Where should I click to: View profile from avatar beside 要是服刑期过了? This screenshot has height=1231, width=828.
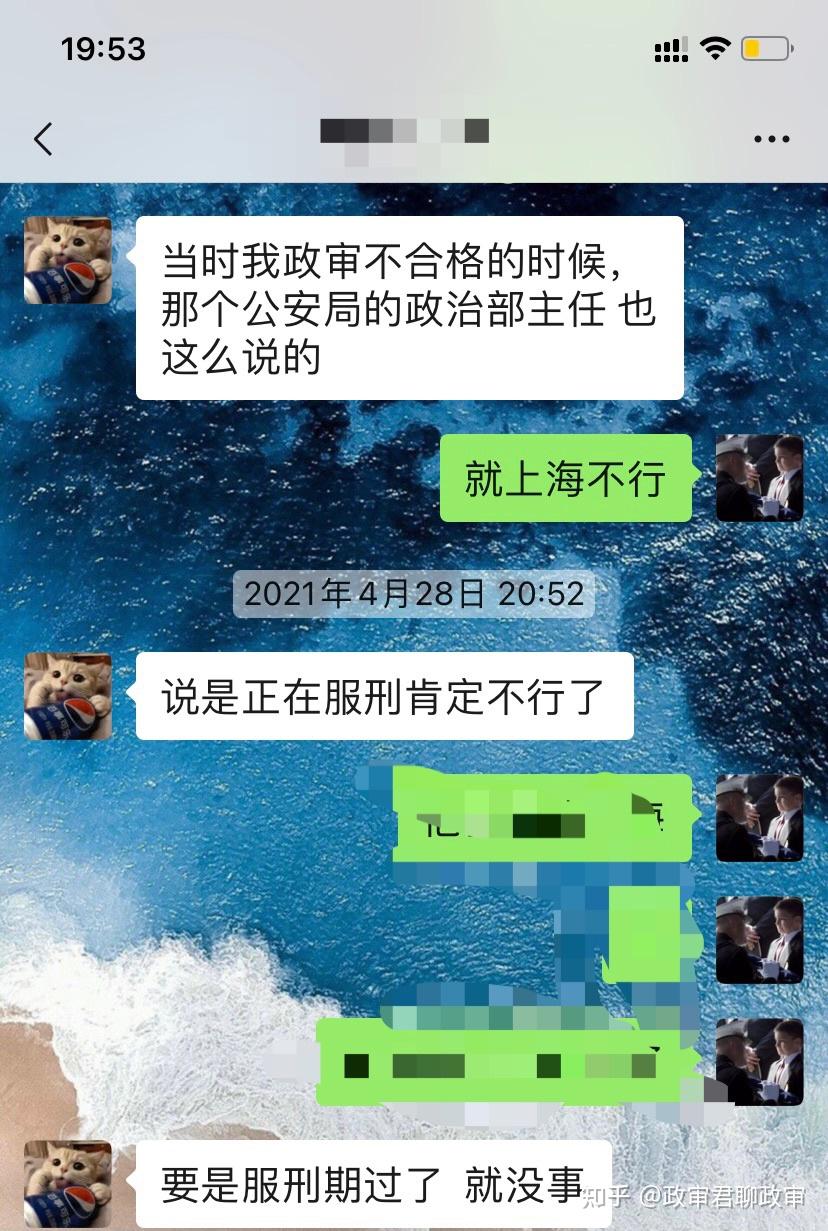(68, 1183)
